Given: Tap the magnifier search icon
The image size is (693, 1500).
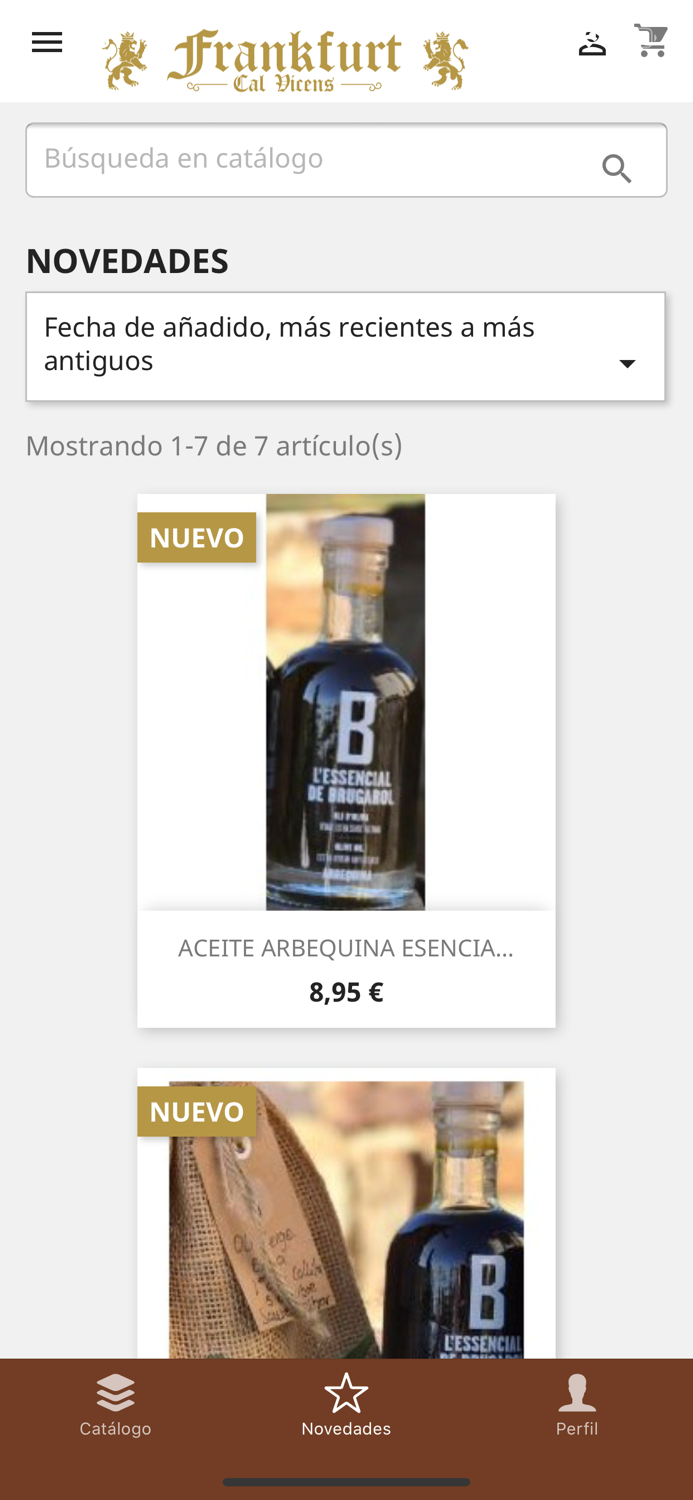Looking at the screenshot, I should [x=617, y=168].
